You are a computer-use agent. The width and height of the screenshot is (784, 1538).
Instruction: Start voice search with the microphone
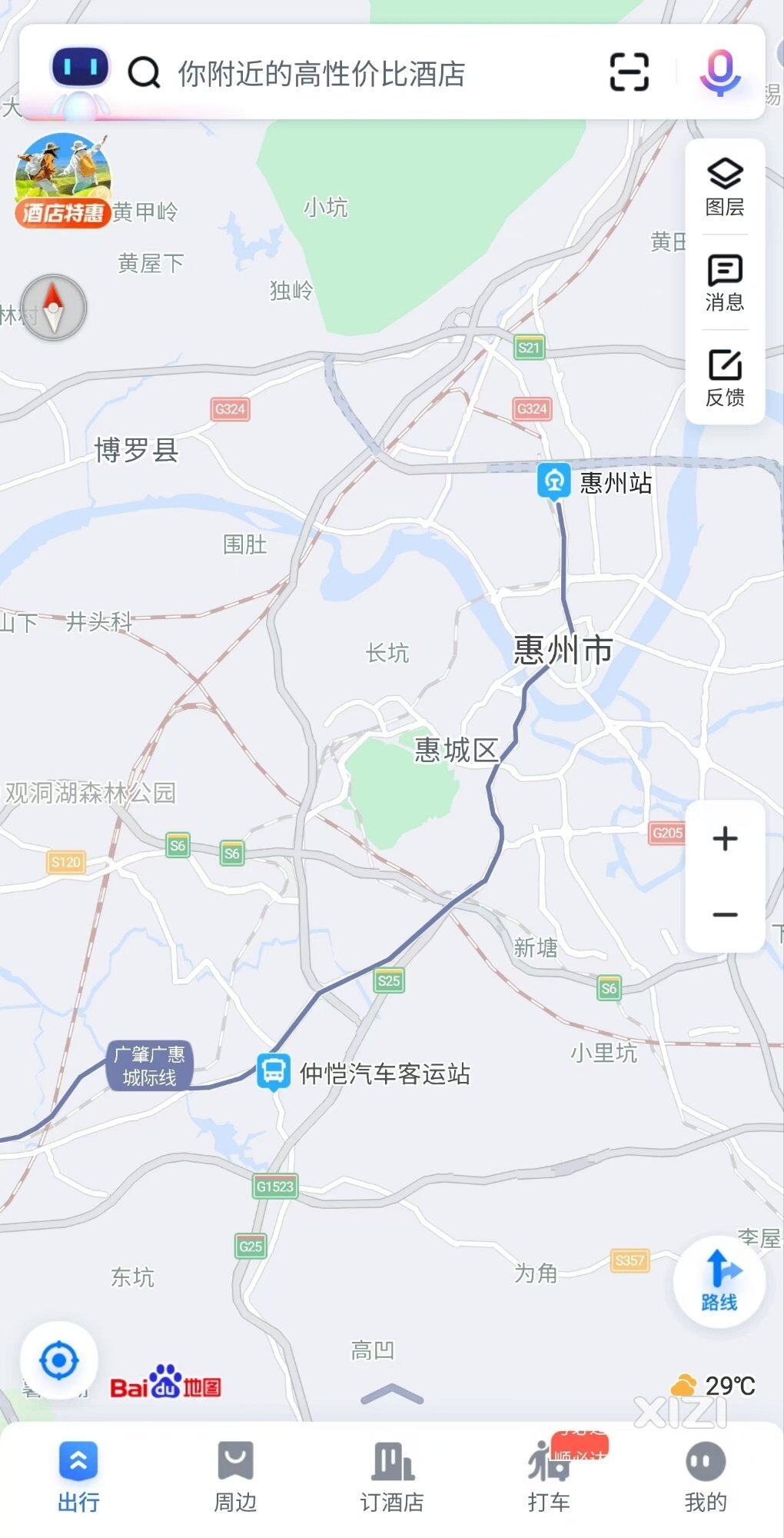click(x=719, y=72)
